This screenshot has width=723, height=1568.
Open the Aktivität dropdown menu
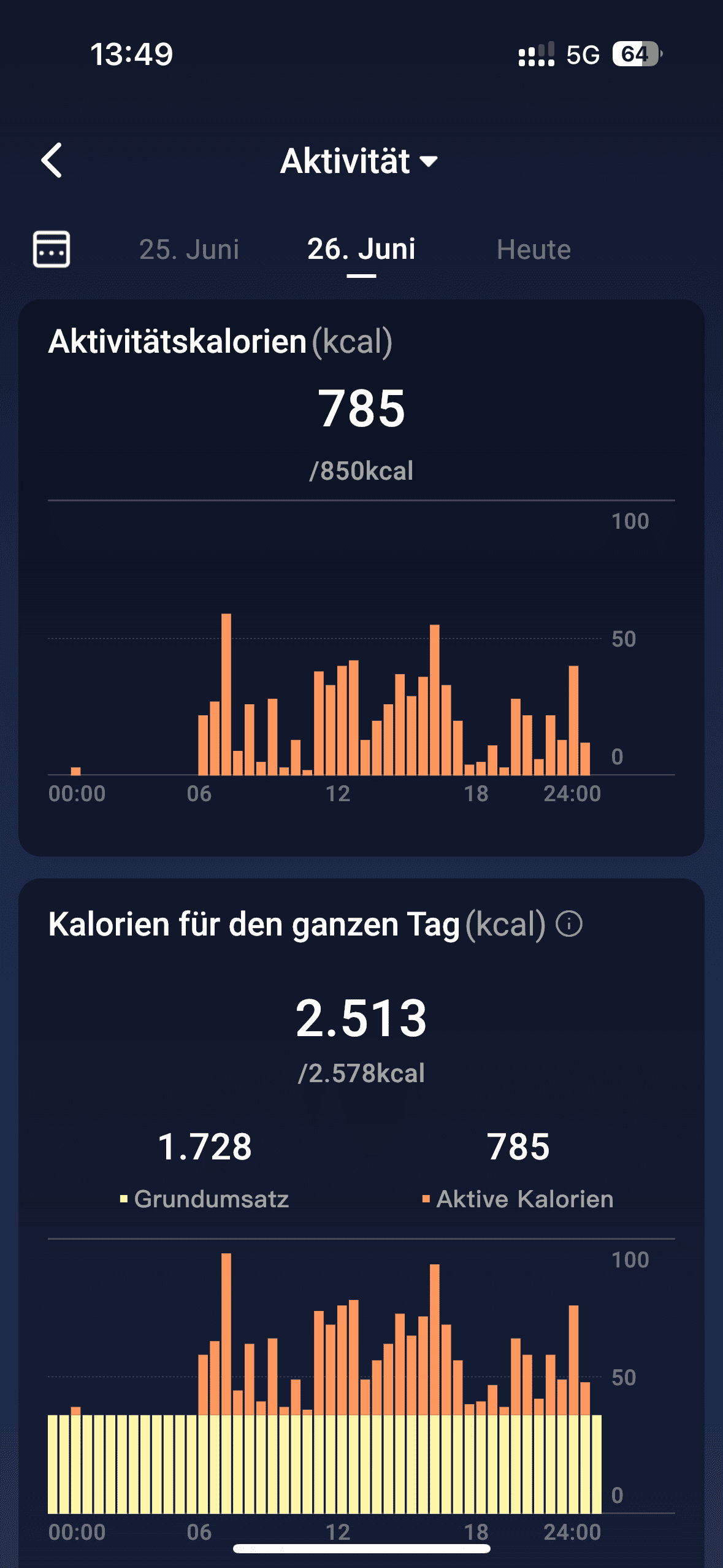click(359, 161)
